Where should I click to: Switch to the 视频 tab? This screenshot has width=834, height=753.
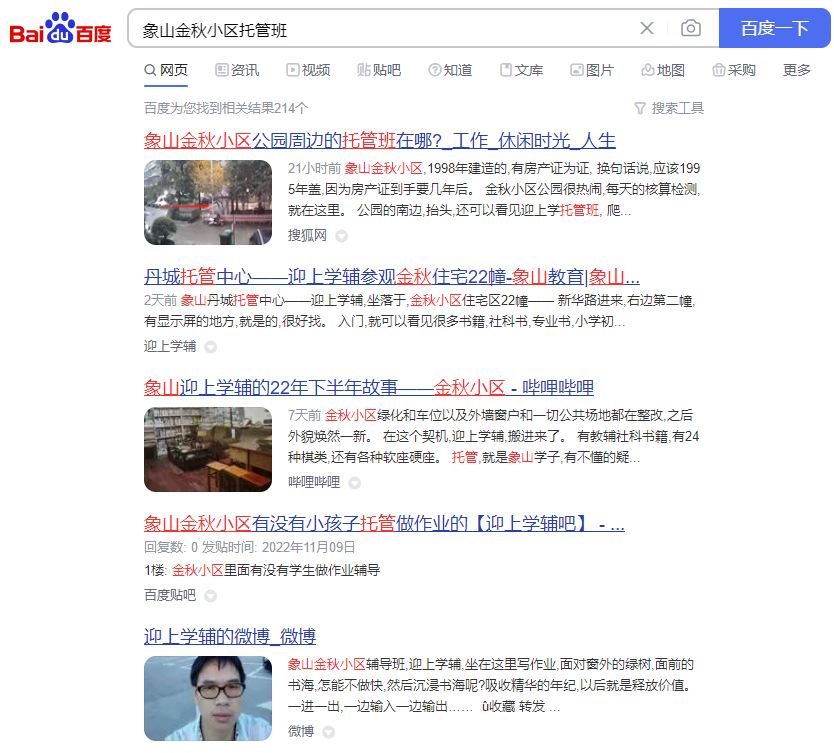[x=308, y=70]
